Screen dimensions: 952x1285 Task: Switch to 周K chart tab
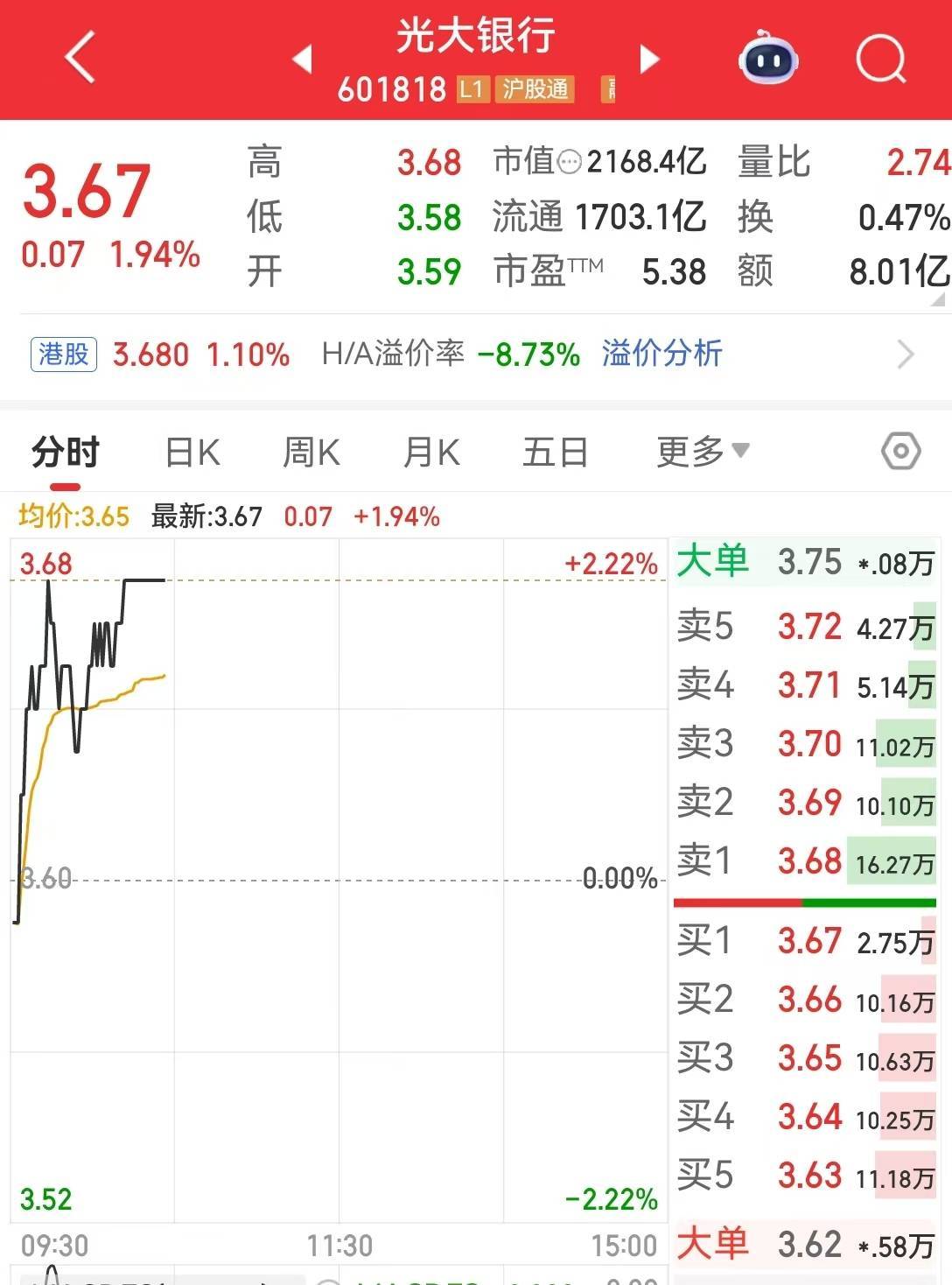(311, 453)
